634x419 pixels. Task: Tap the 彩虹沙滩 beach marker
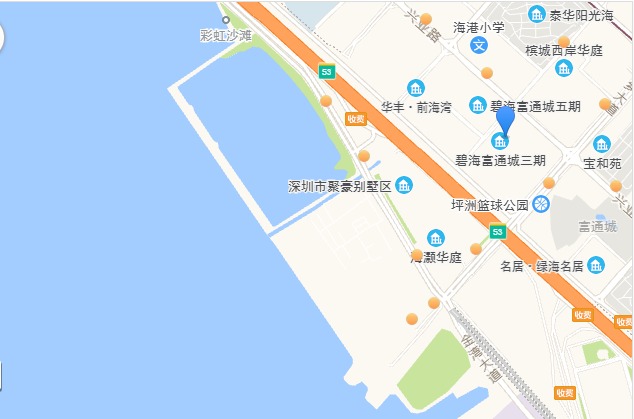(226, 19)
